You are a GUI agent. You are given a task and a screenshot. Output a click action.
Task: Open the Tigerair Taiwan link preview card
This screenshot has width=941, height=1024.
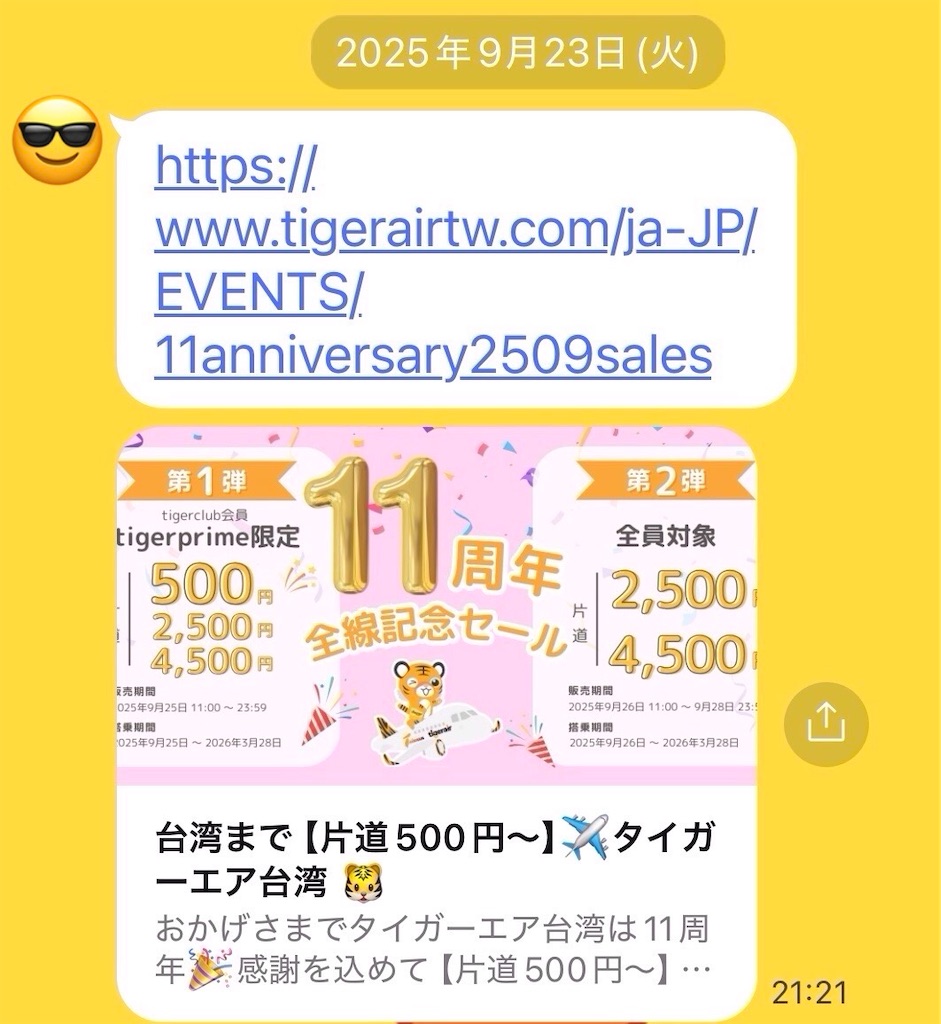click(x=436, y=720)
